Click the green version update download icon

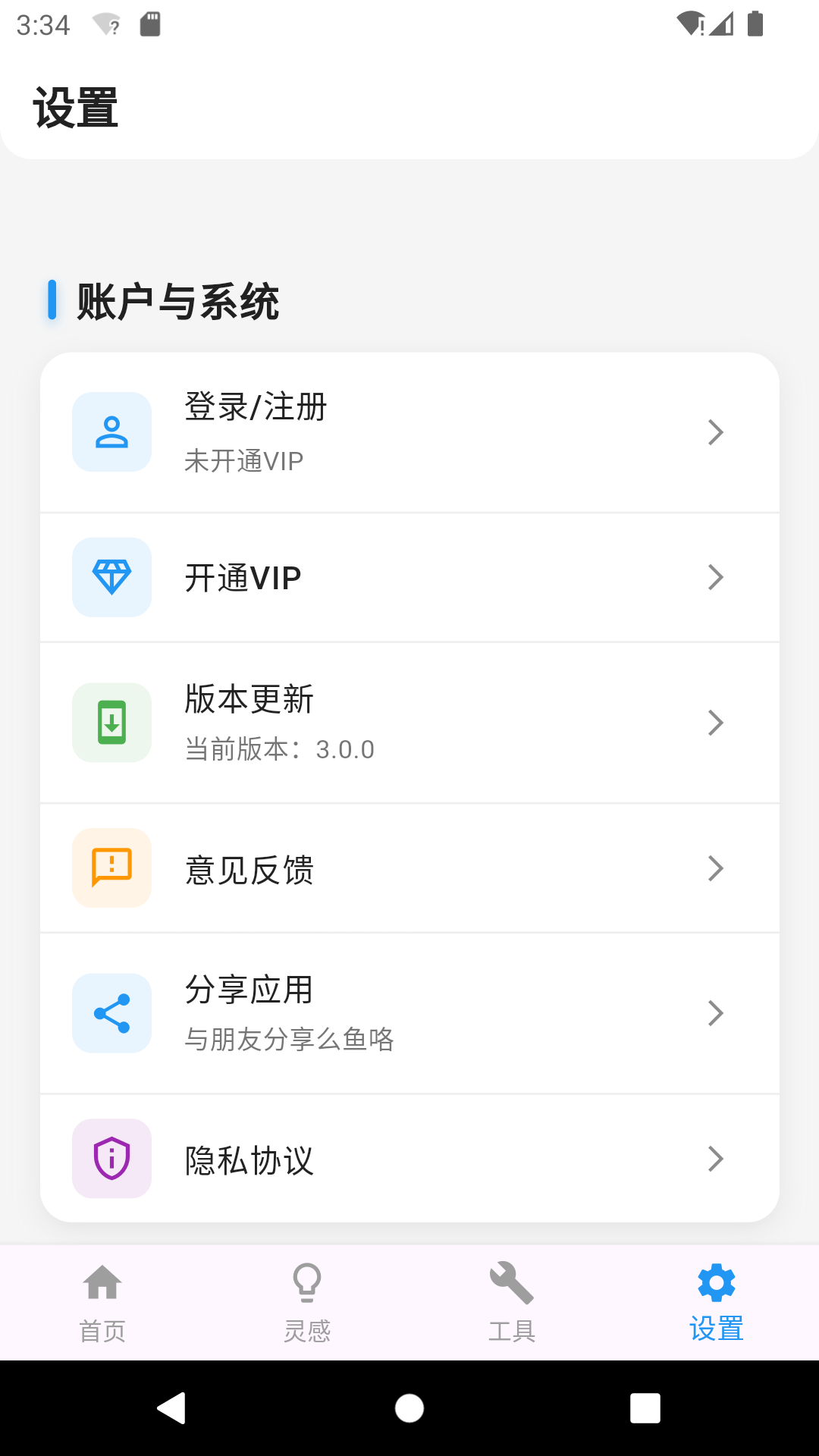(x=111, y=723)
